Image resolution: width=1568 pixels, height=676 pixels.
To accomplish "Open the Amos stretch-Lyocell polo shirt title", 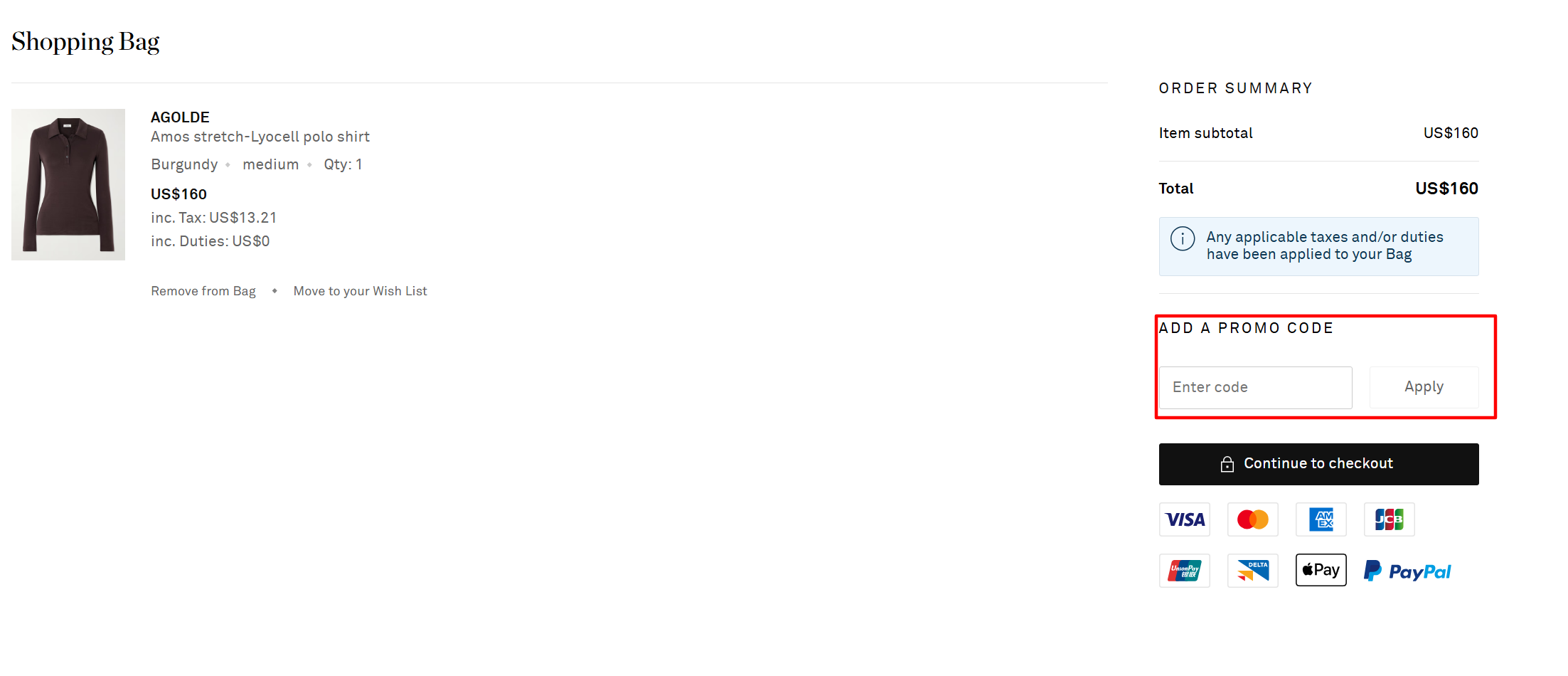I will point(260,137).
